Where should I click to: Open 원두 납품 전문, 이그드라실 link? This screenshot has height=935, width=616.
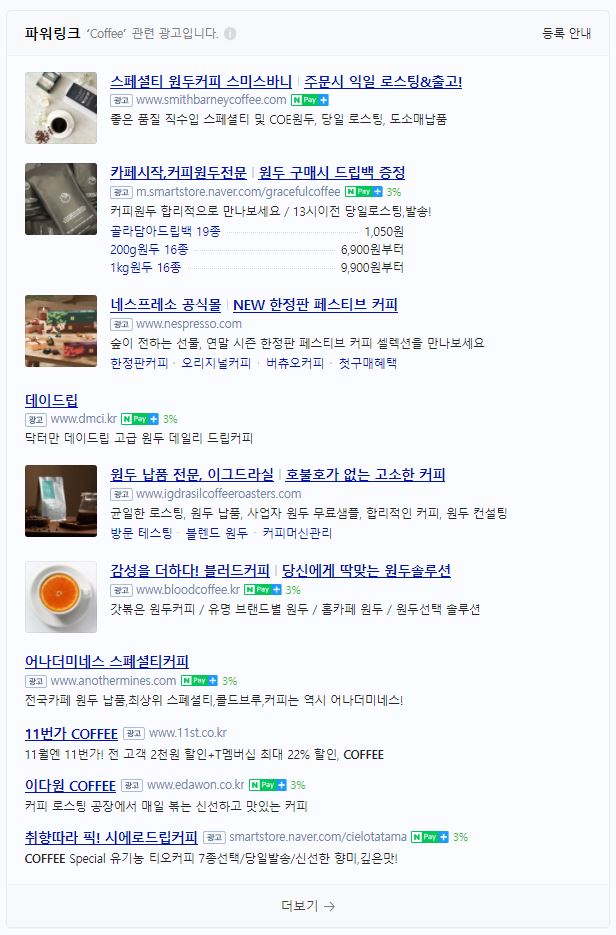coord(191,474)
